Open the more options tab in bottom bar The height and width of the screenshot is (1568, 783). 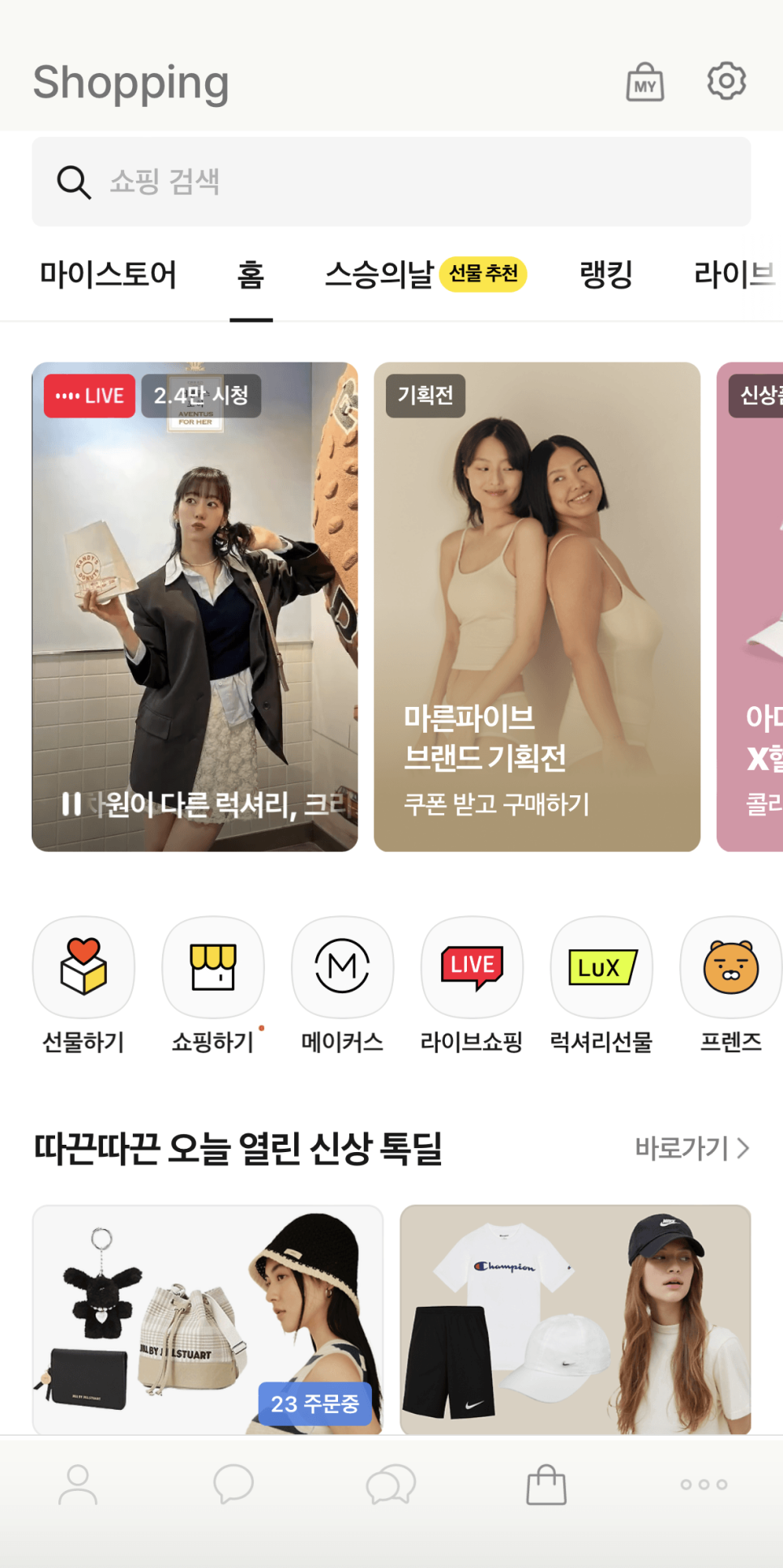(x=704, y=1484)
